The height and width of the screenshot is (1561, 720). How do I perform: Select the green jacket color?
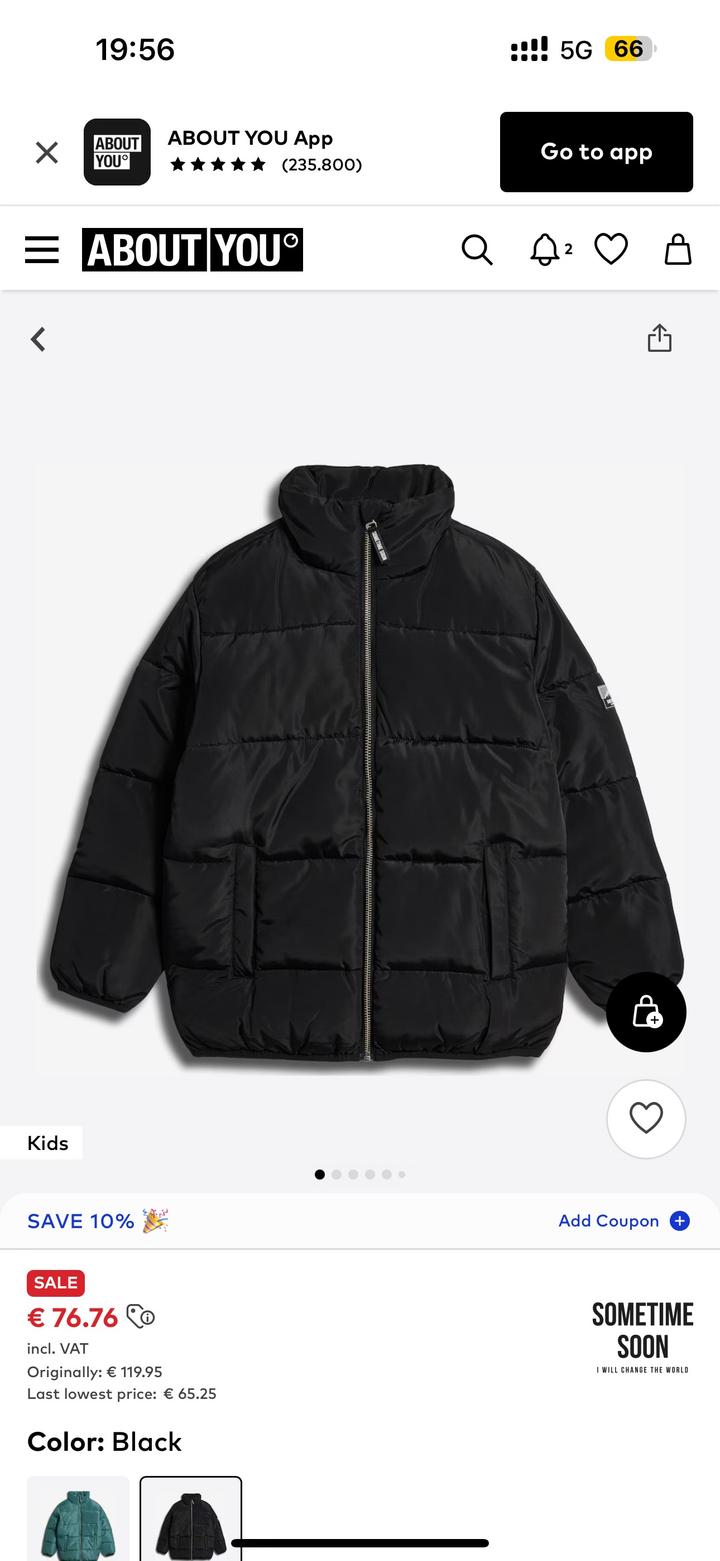[x=78, y=1518]
